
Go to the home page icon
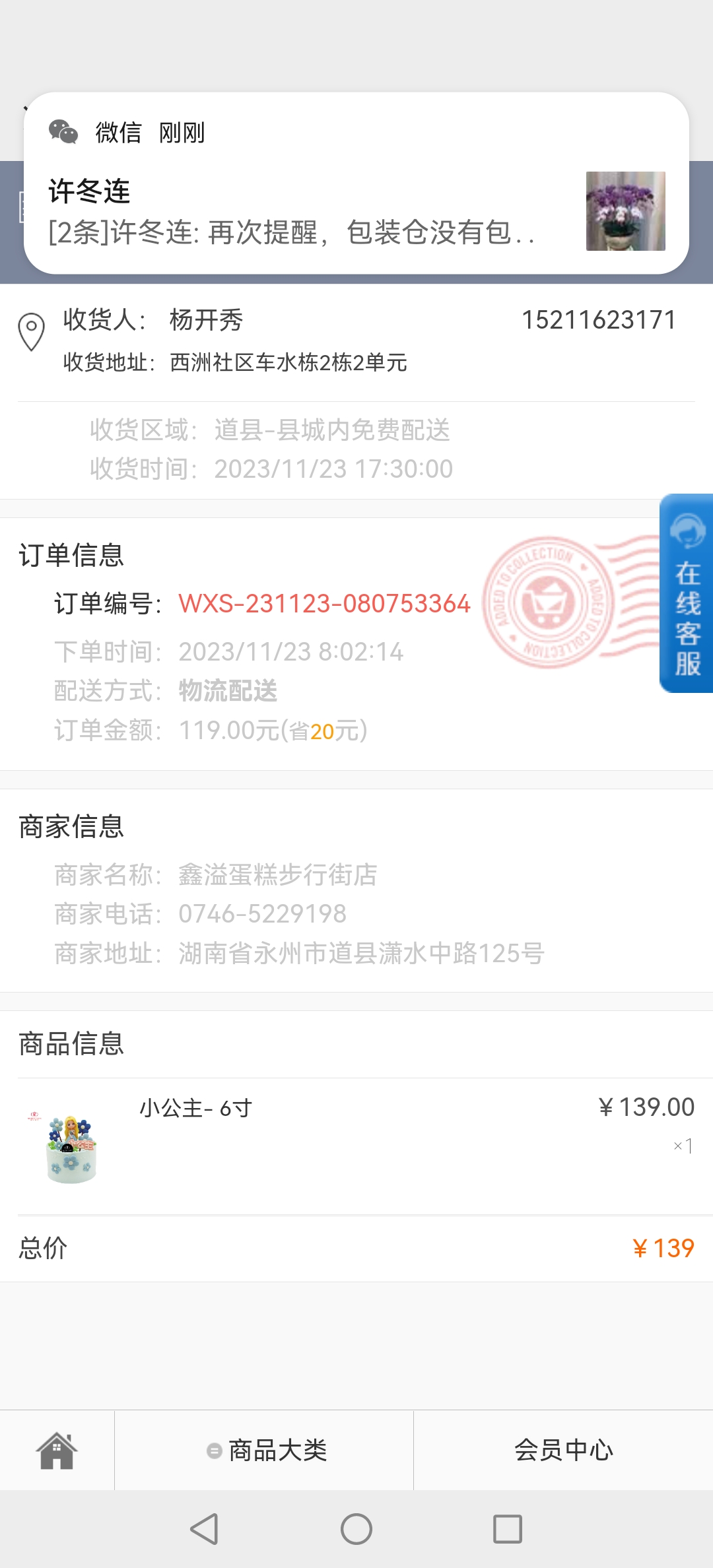(57, 1451)
